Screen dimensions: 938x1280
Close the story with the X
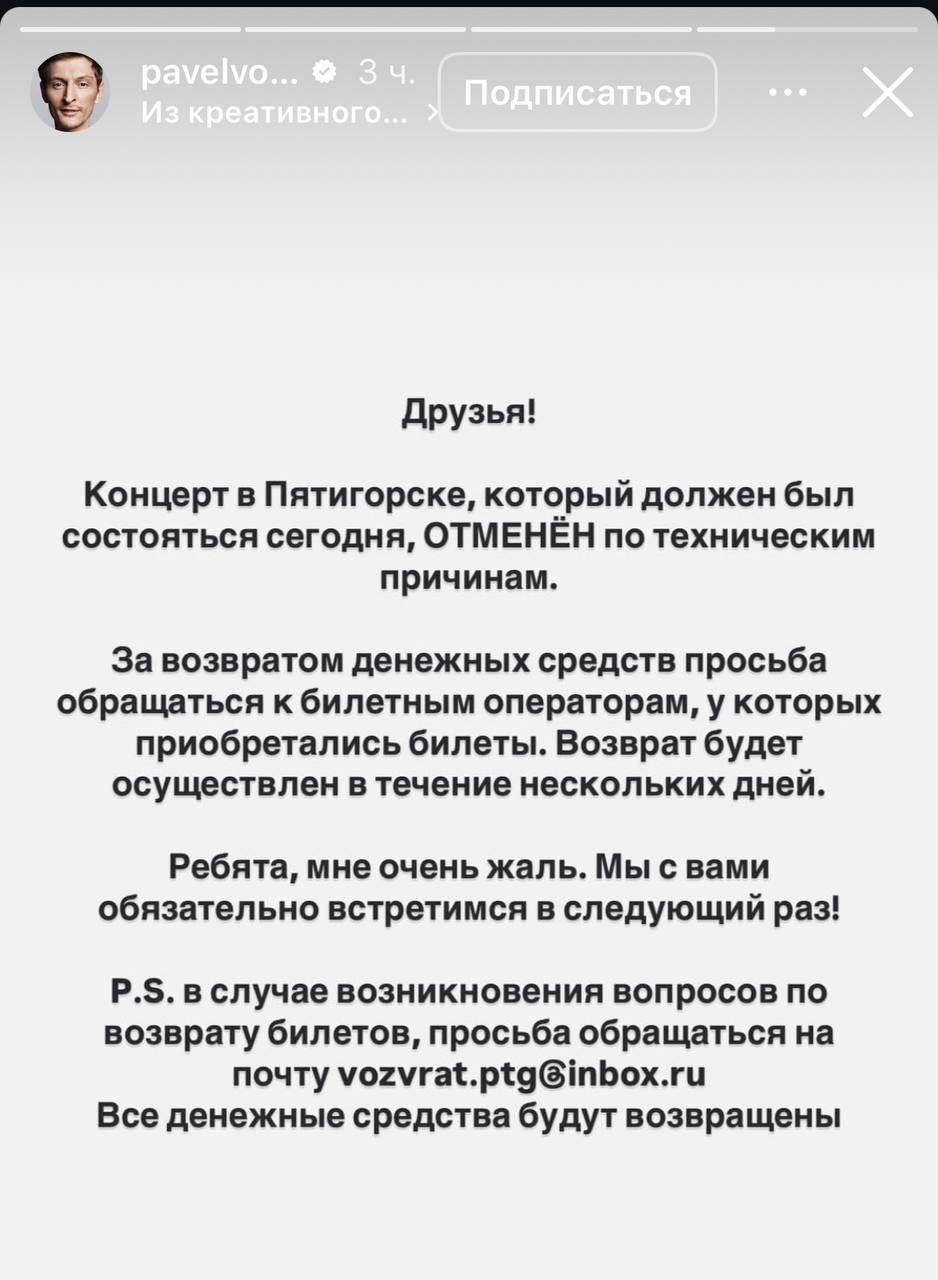coord(887,93)
